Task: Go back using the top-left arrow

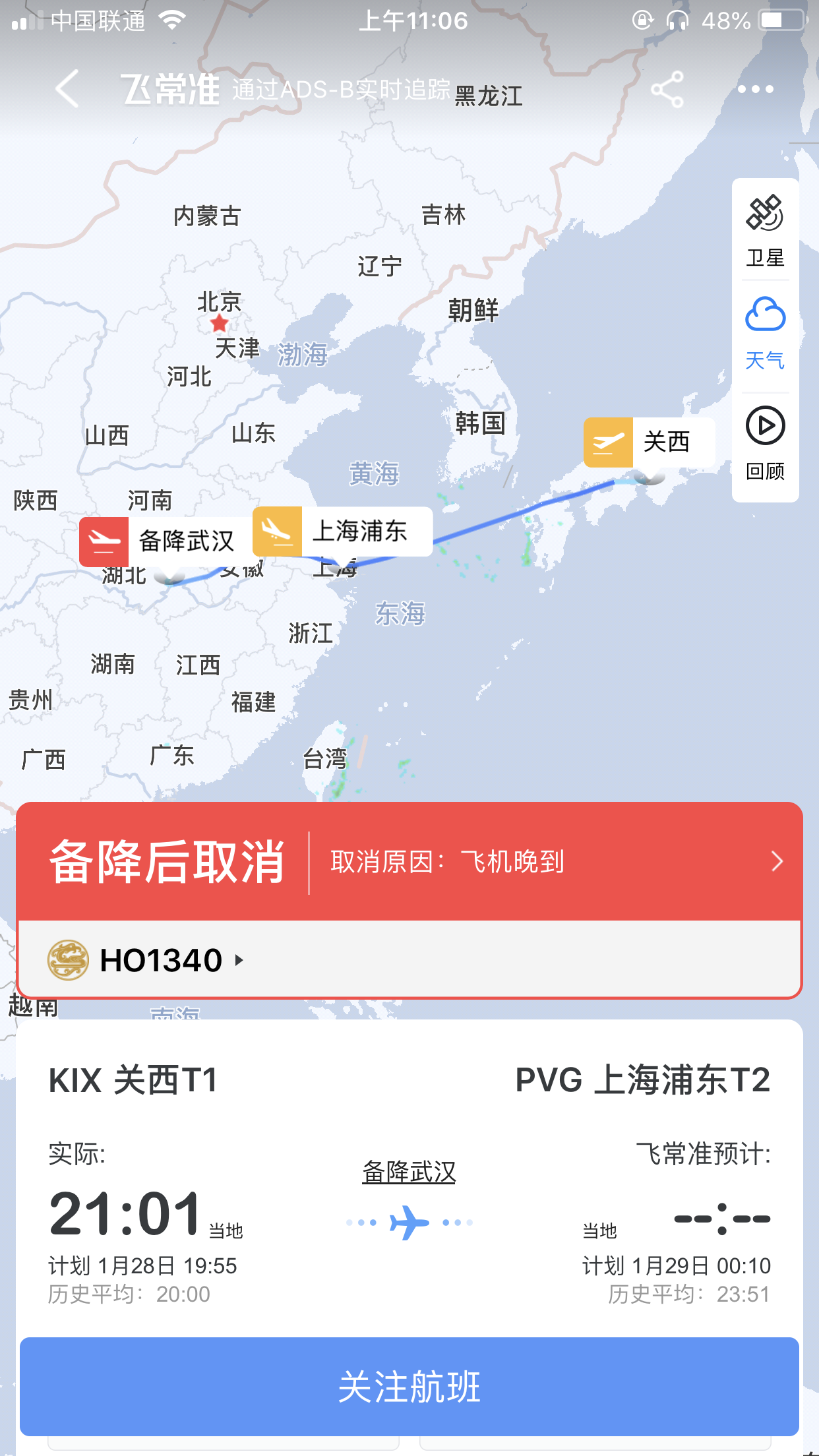Action: (67, 88)
